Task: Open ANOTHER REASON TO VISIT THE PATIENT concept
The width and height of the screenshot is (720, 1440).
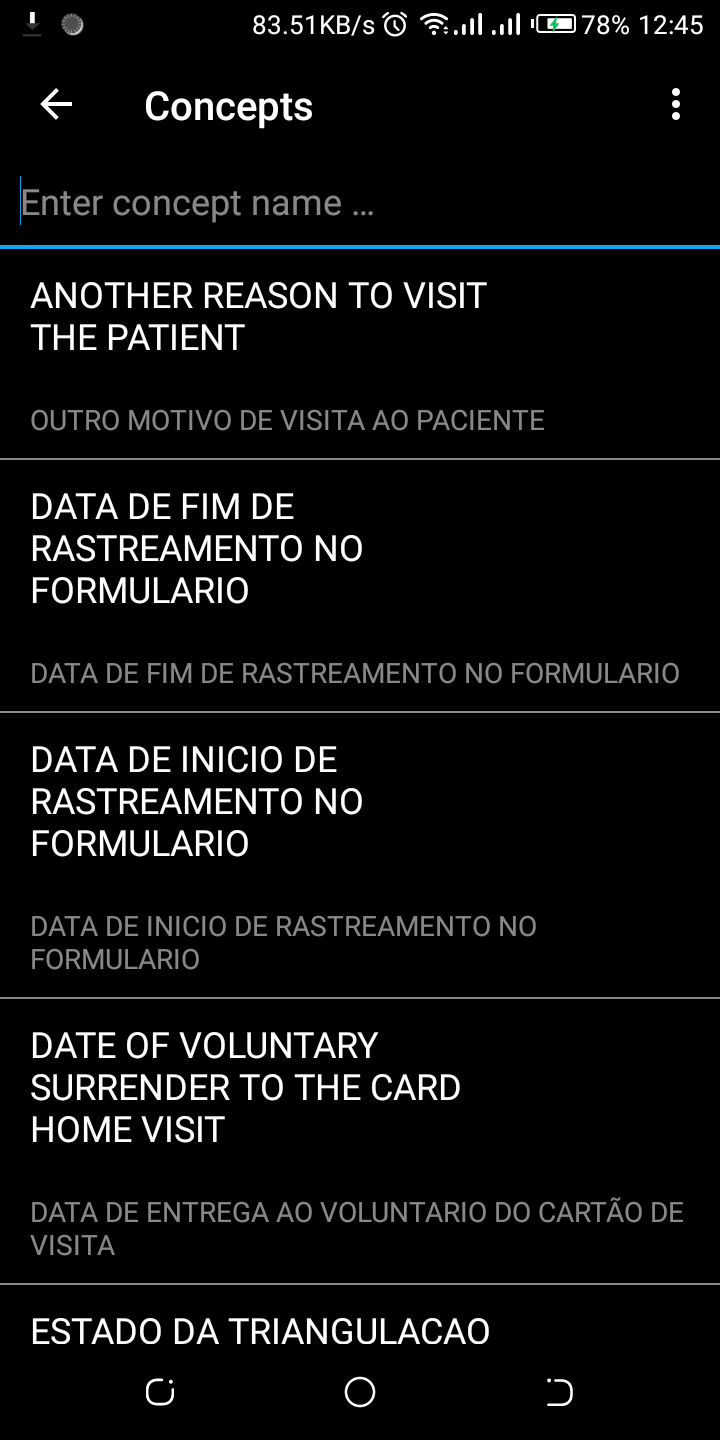Action: (360, 354)
